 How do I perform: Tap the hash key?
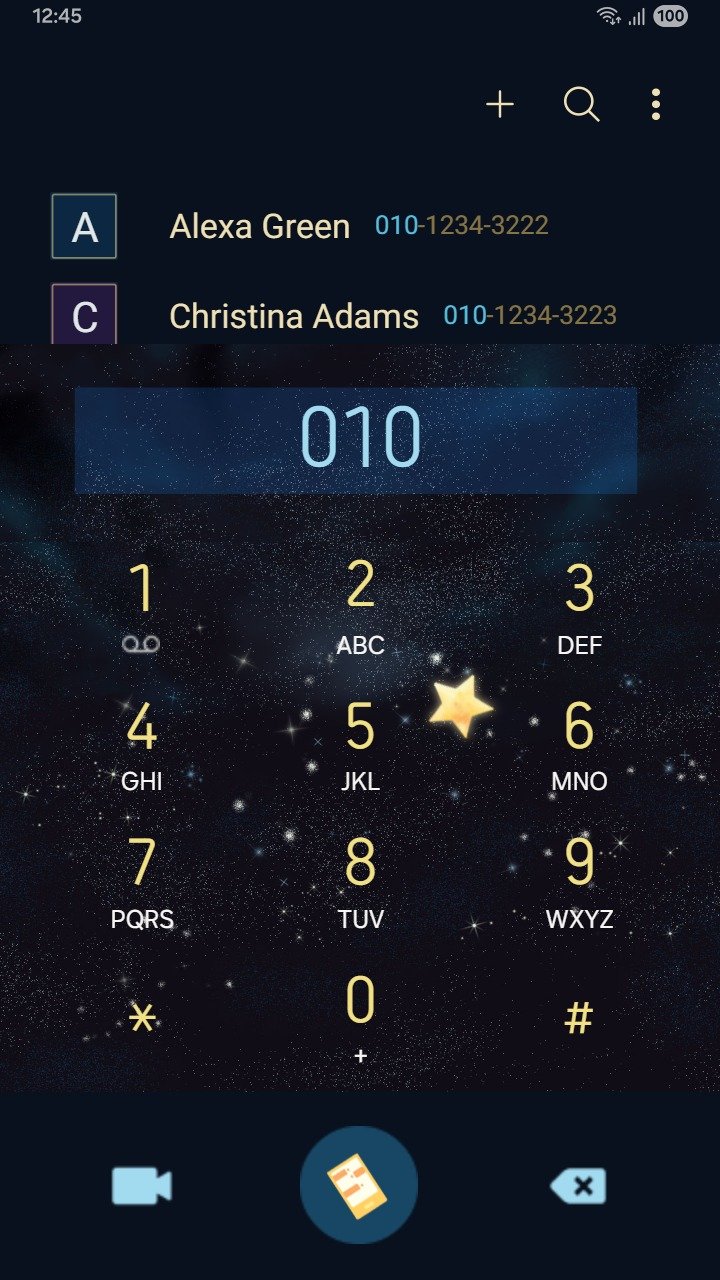pos(579,1018)
